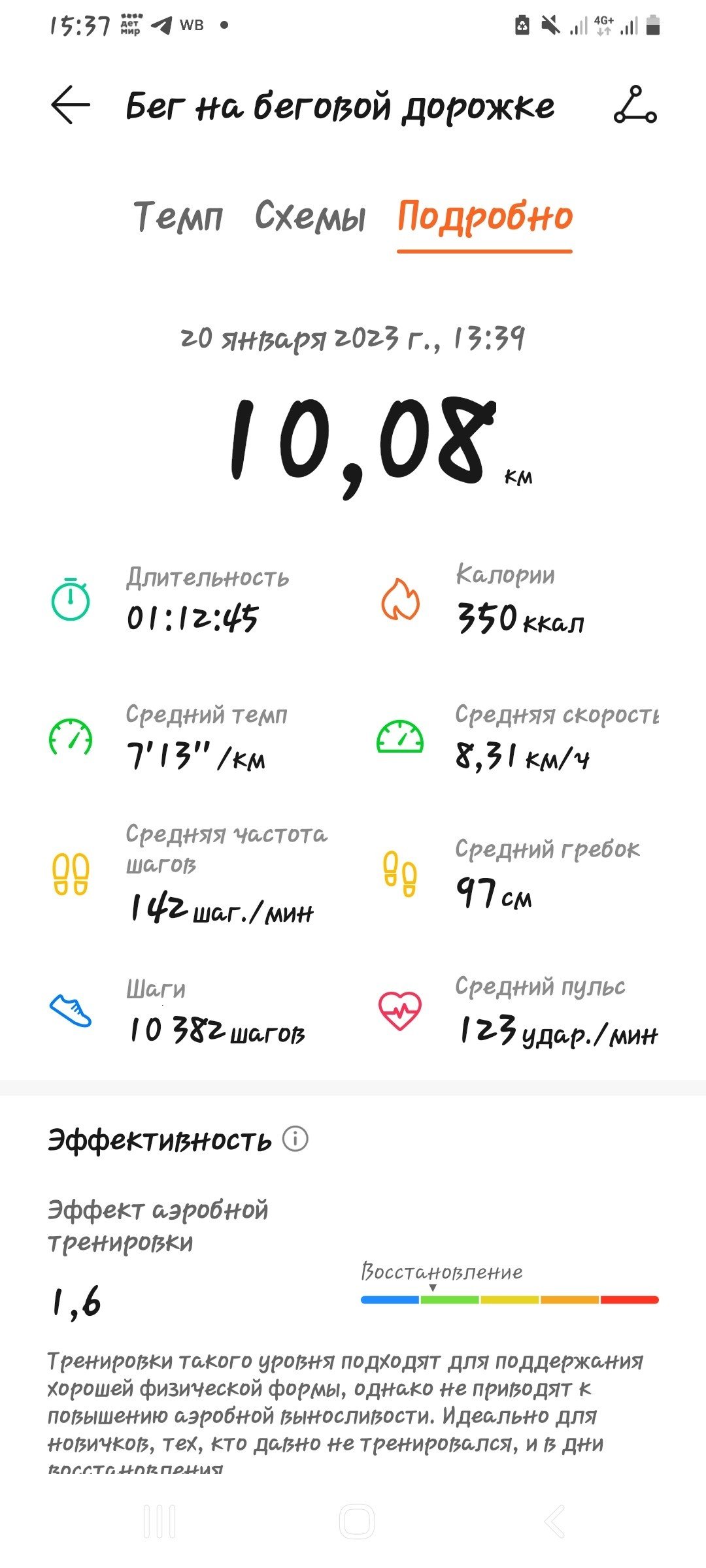Switch to the Схемы tab
This screenshot has width=706, height=1568.
pyautogui.click(x=310, y=216)
